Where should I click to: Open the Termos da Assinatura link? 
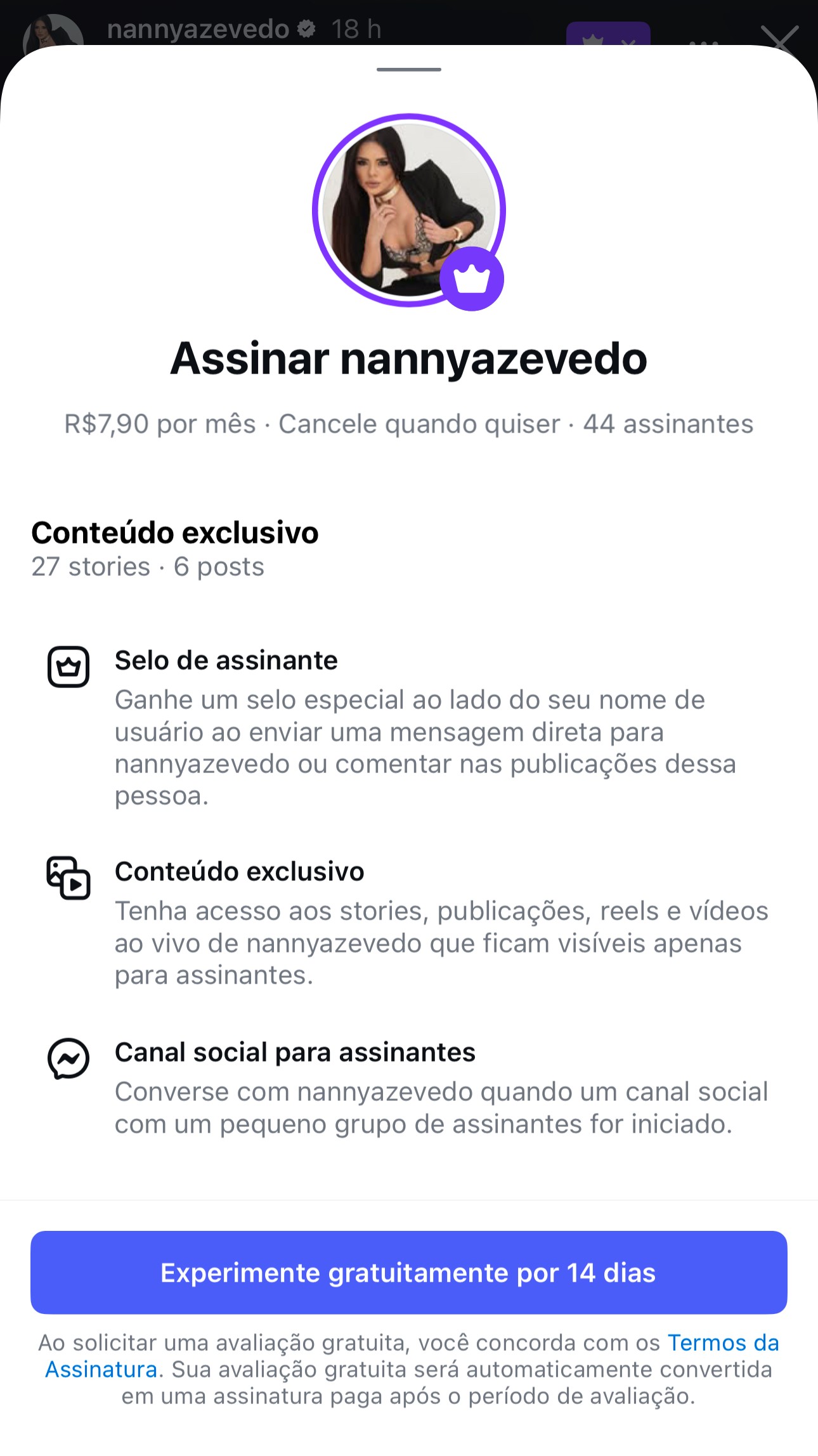724,1342
